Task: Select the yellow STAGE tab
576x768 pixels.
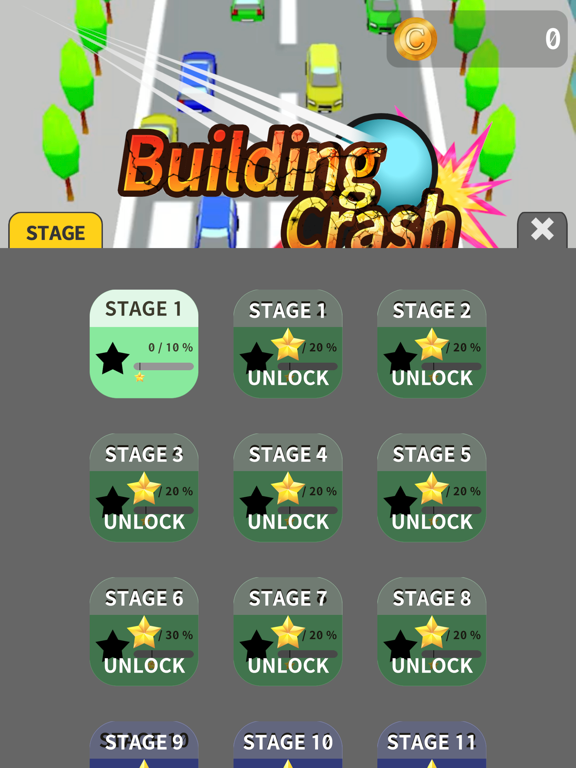Action: click(x=55, y=231)
